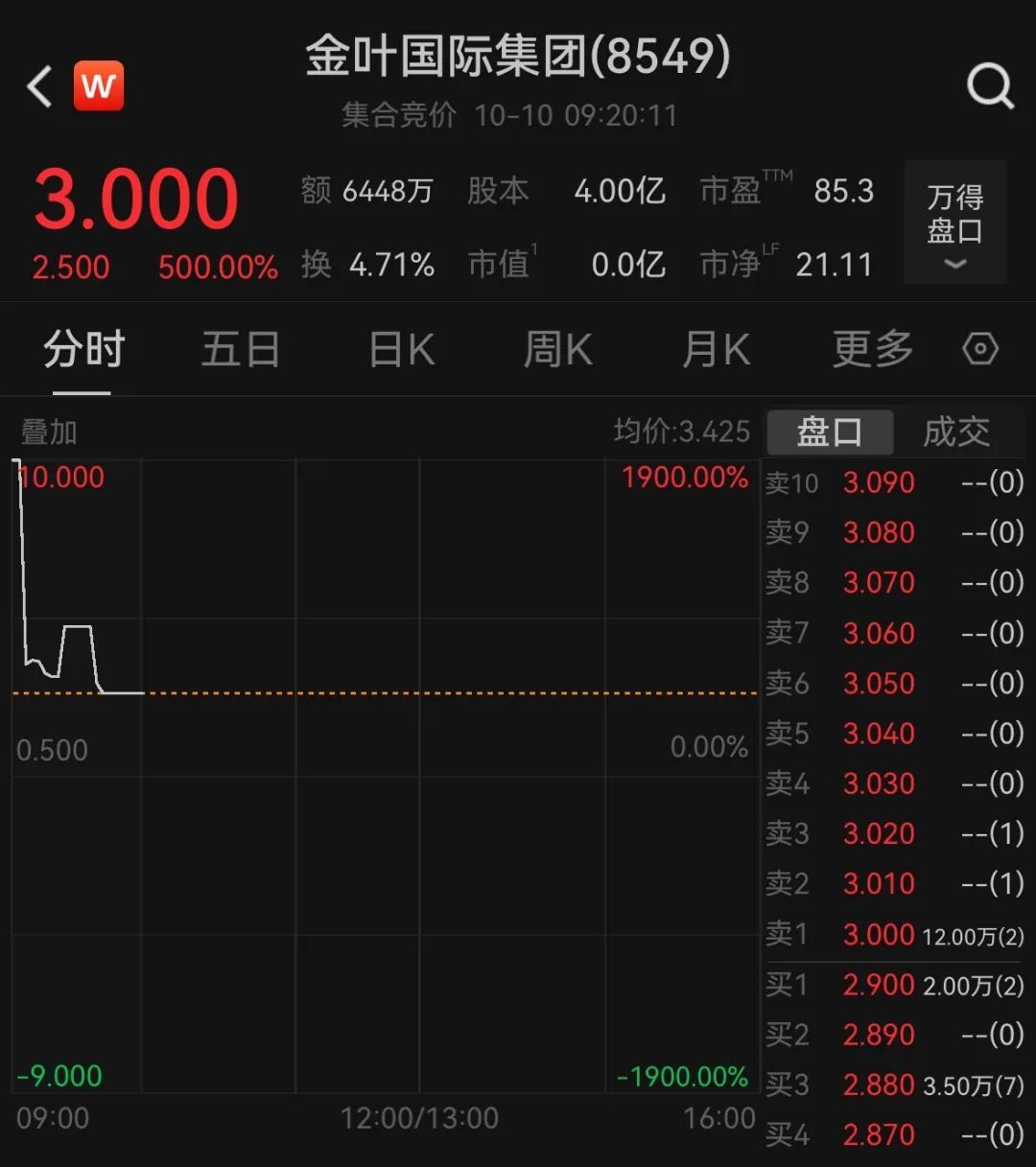
Task: Tap the red W icon
Action: (x=99, y=86)
